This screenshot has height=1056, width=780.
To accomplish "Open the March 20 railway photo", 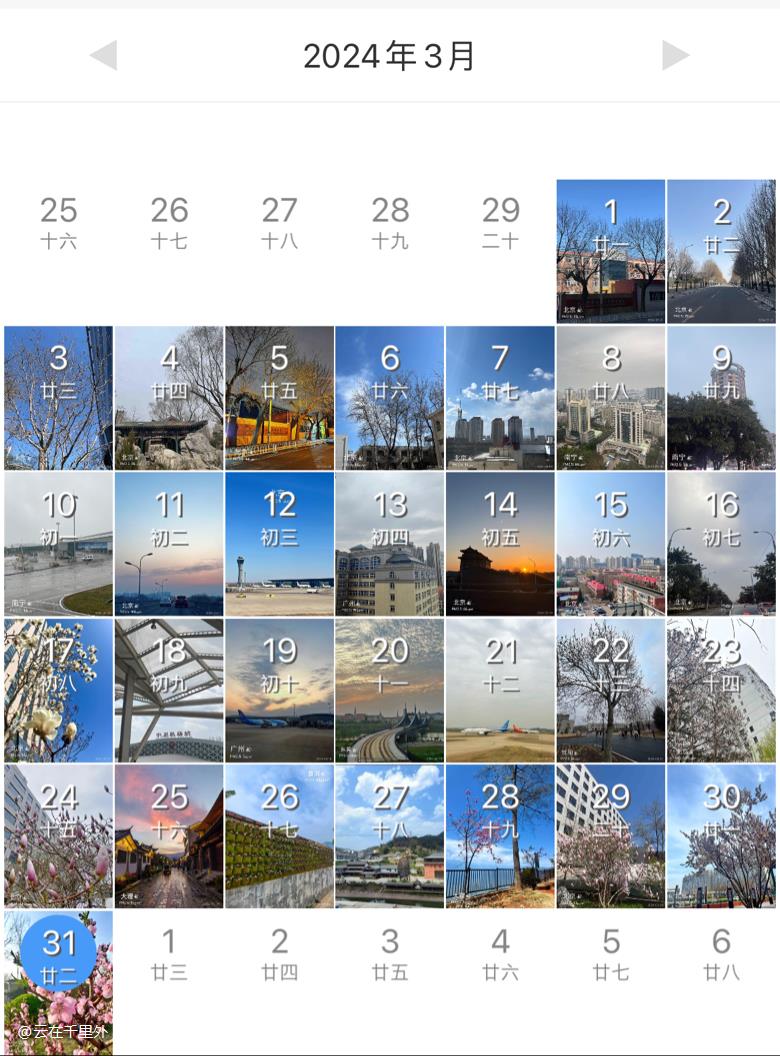I will tap(390, 690).
